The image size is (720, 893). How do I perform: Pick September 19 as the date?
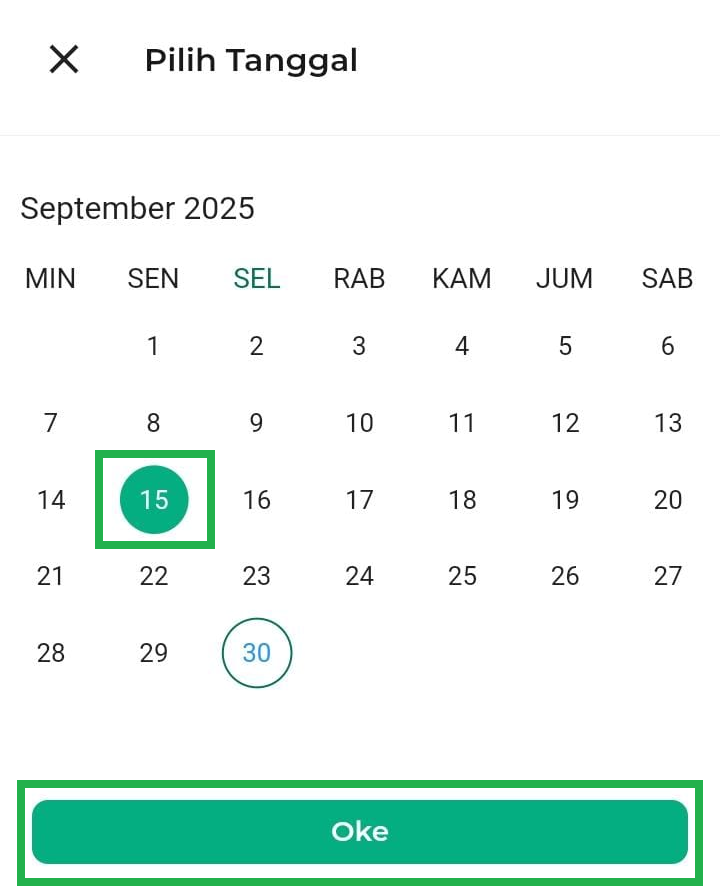[565, 499]
